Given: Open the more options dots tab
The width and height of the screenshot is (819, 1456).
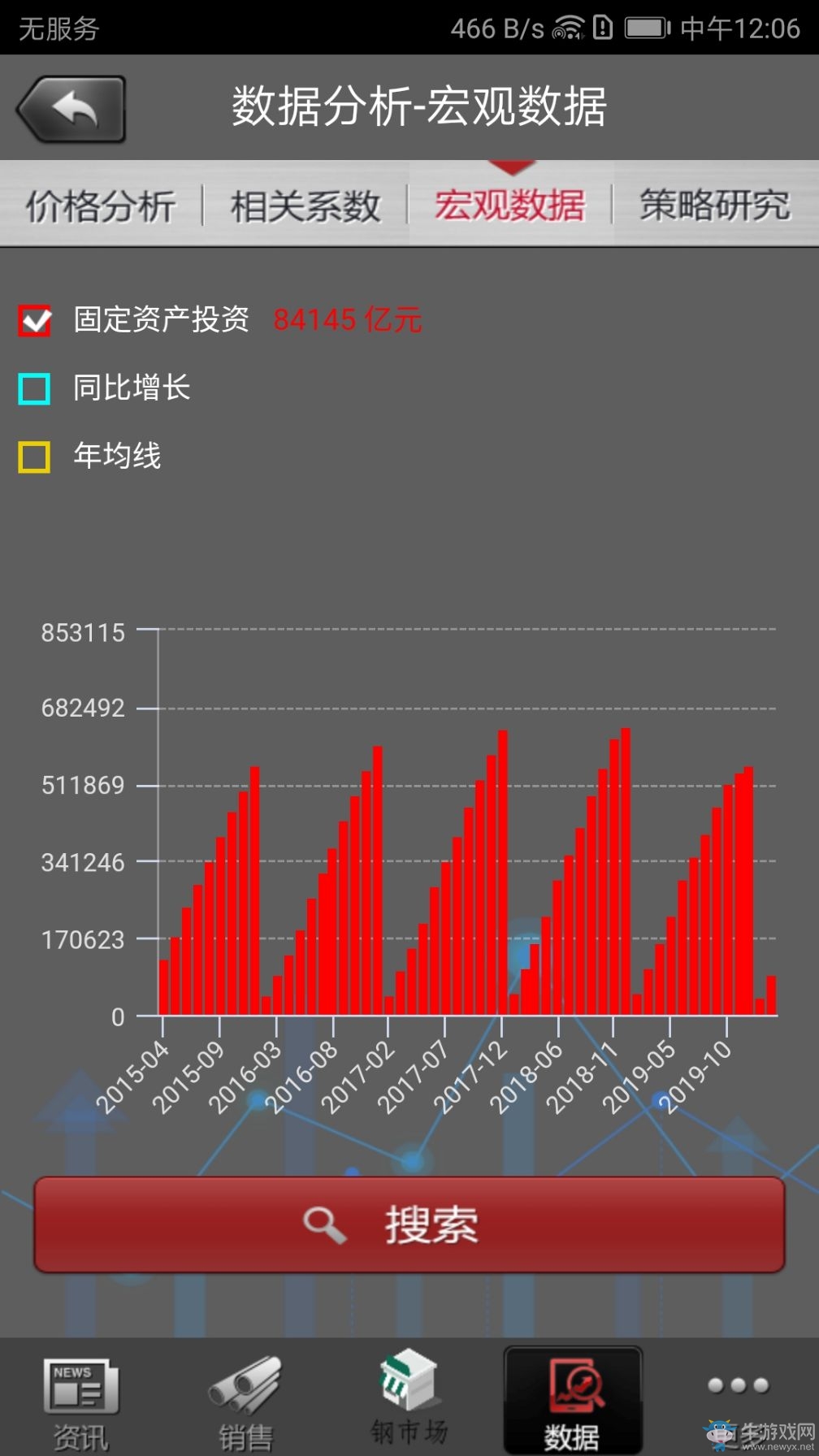Looking at the screenshot, I should click(738, 1385).
